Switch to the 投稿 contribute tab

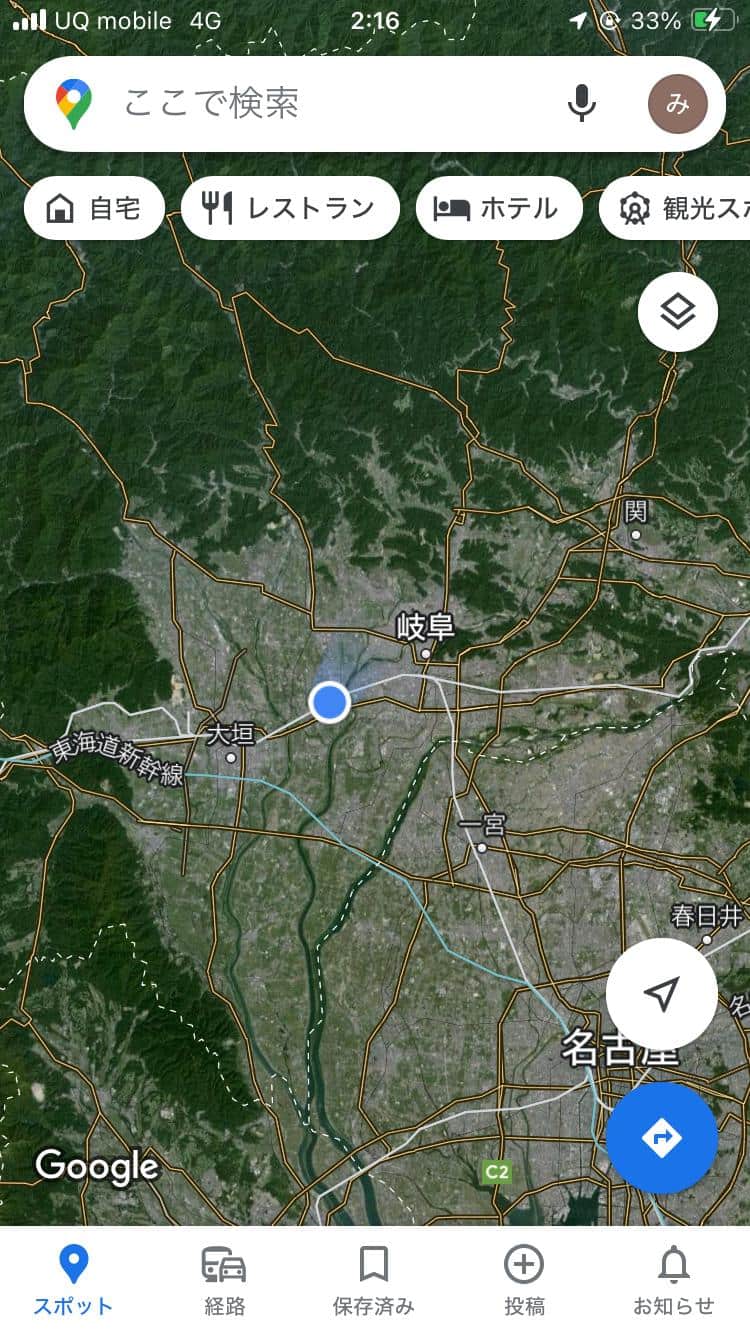point(524,1280)
